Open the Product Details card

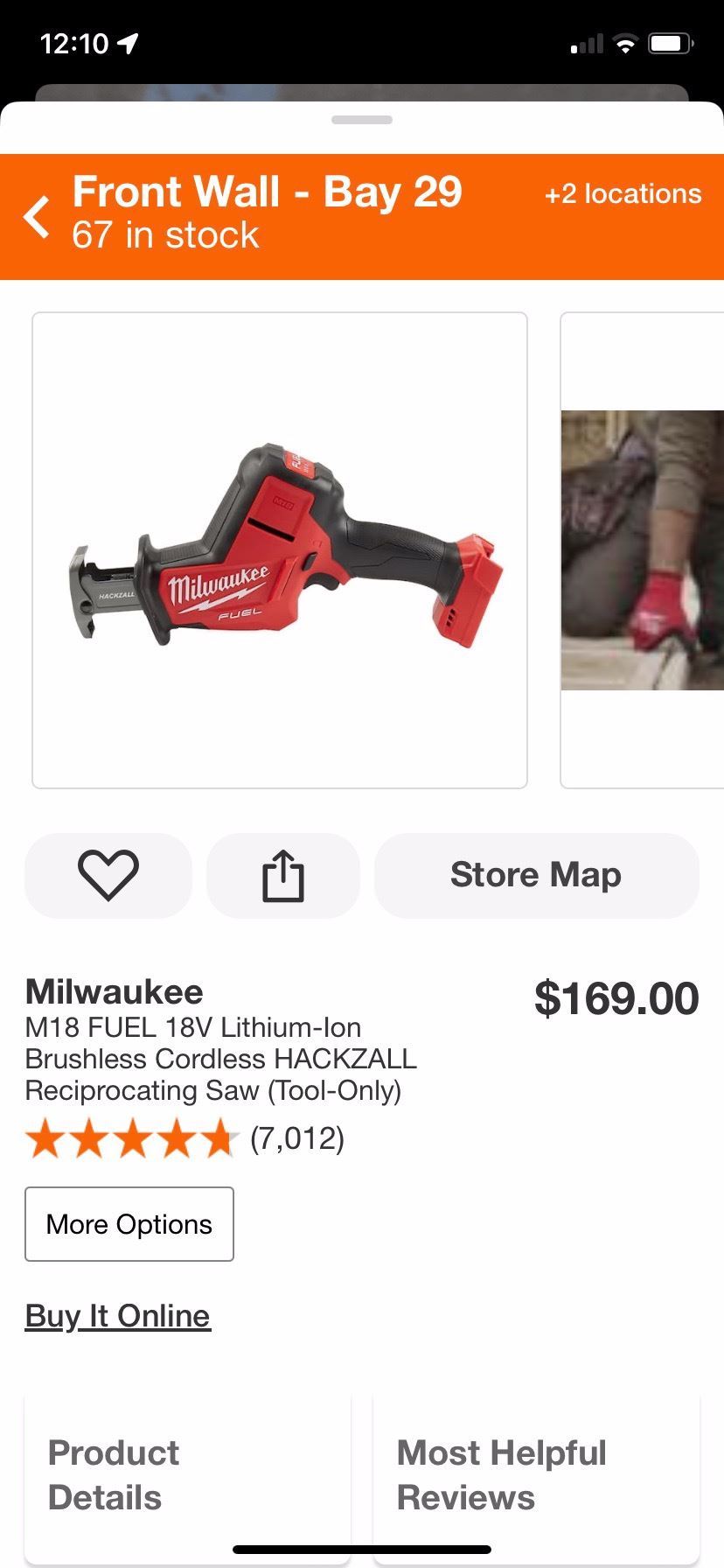coord(187,1475)
